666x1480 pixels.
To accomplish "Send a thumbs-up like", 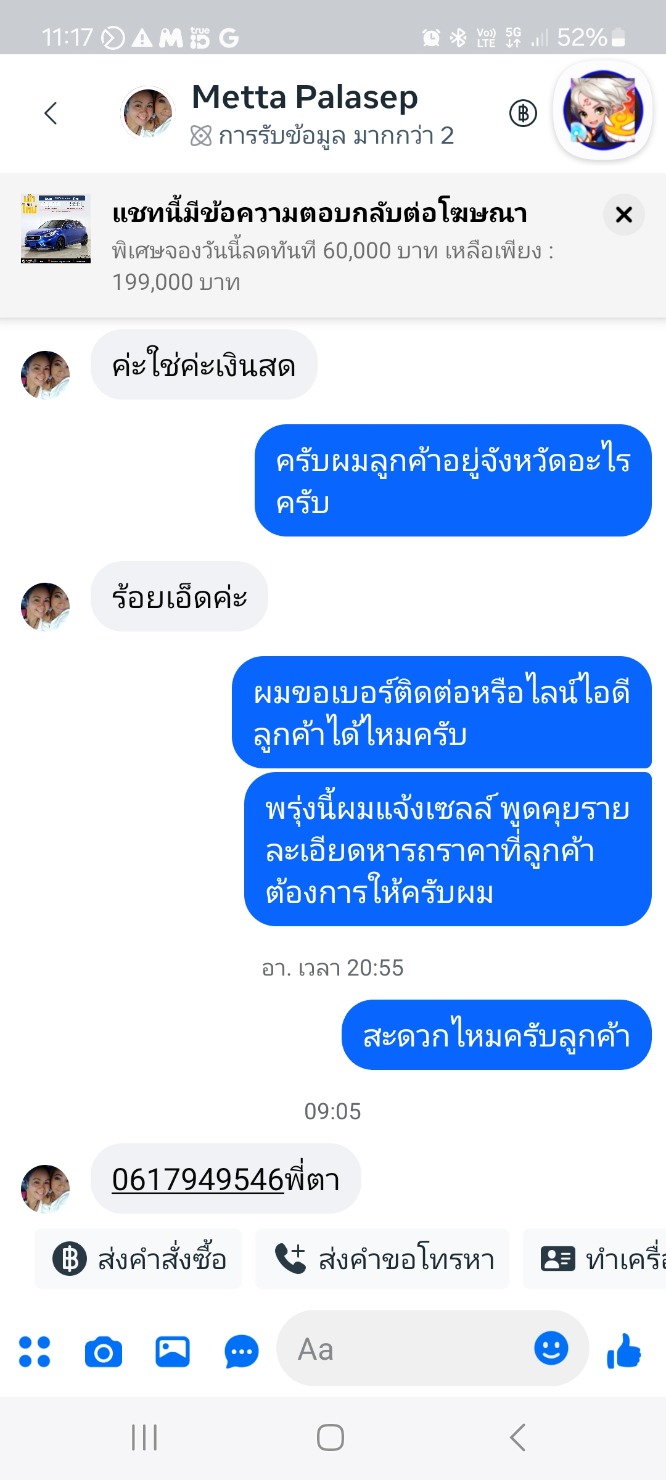I will click(x=625, y=1351).
